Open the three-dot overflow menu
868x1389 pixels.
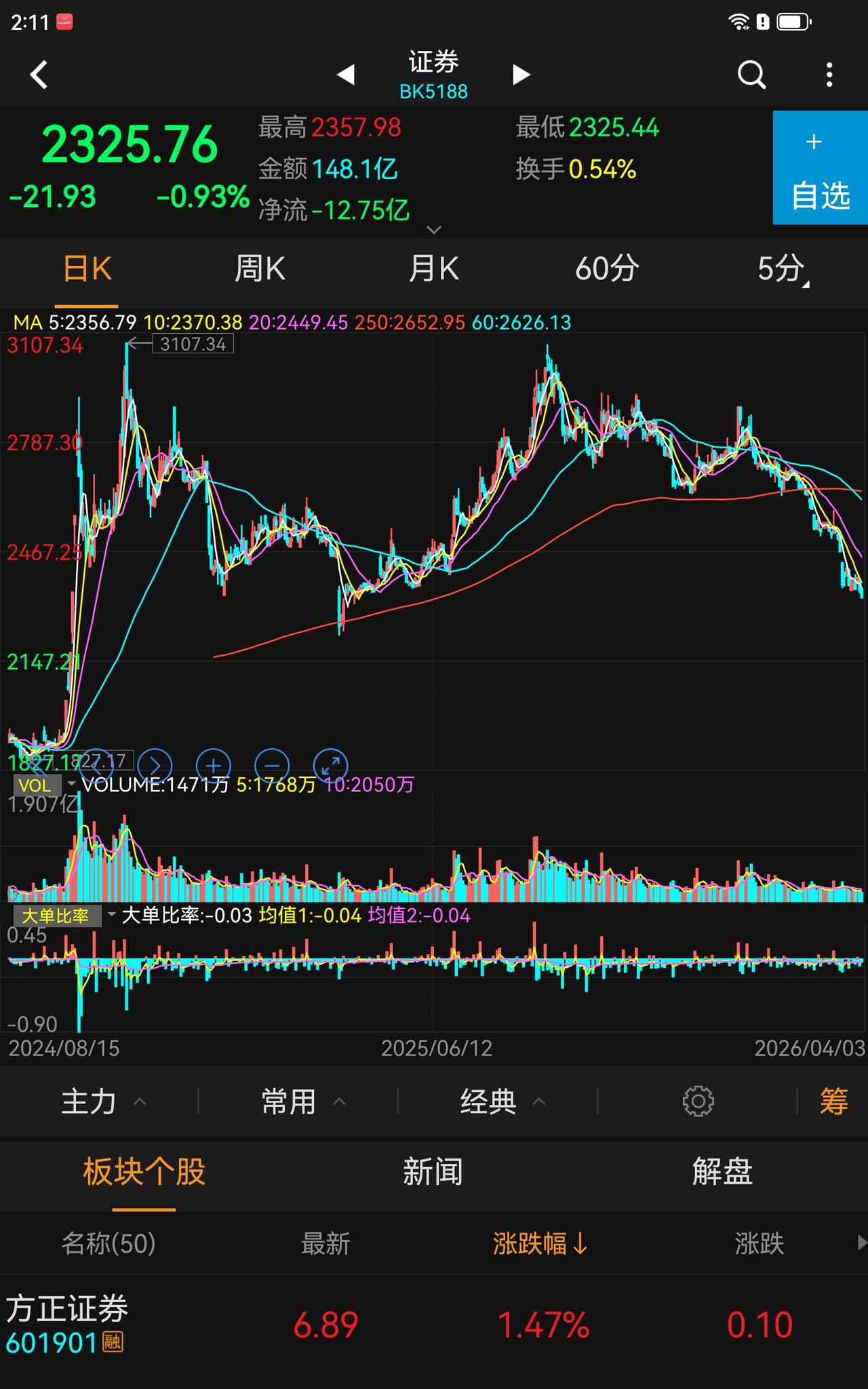point(829,73)
